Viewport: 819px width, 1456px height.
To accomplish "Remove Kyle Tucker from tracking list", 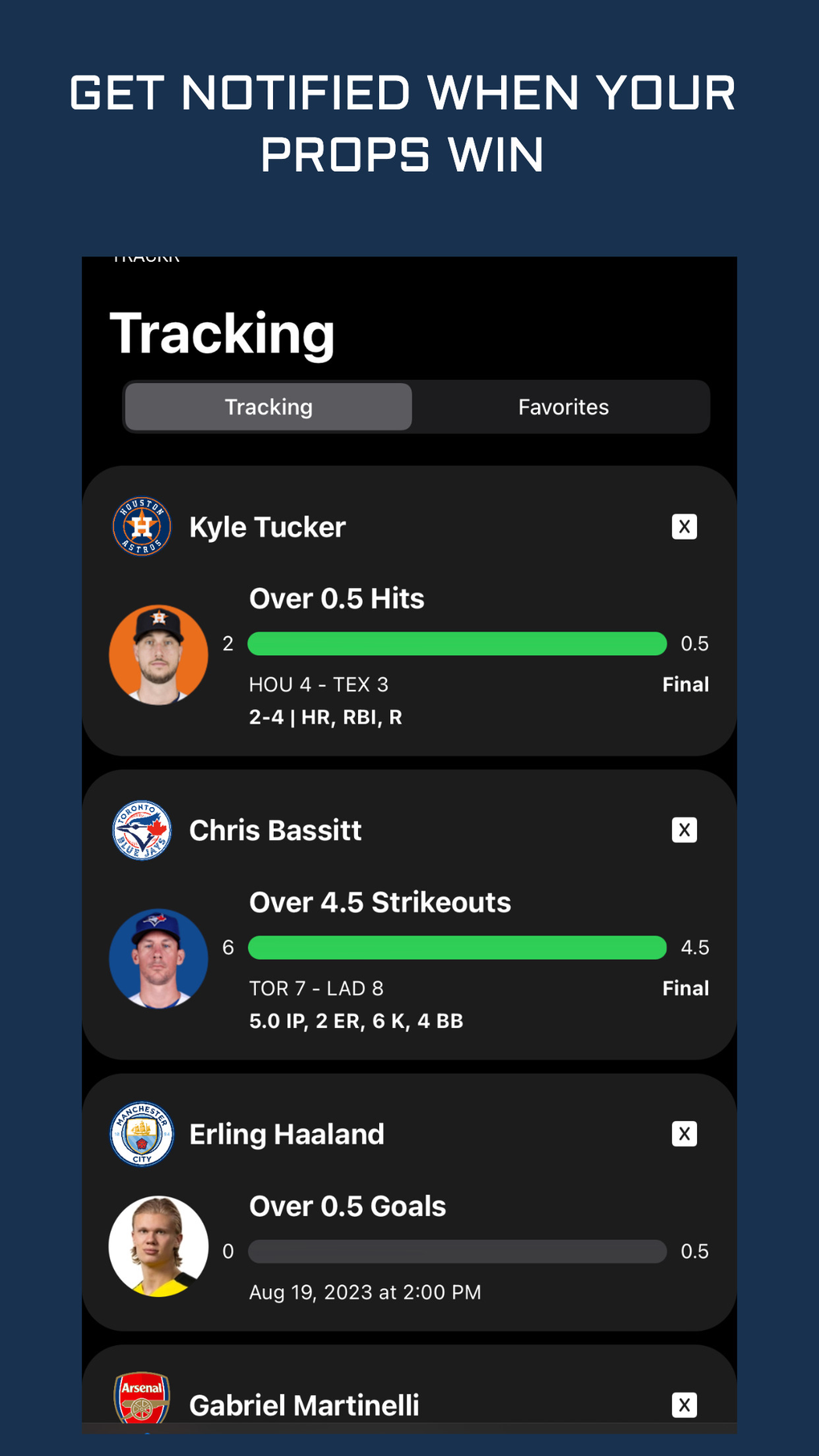I will point(683,526).
